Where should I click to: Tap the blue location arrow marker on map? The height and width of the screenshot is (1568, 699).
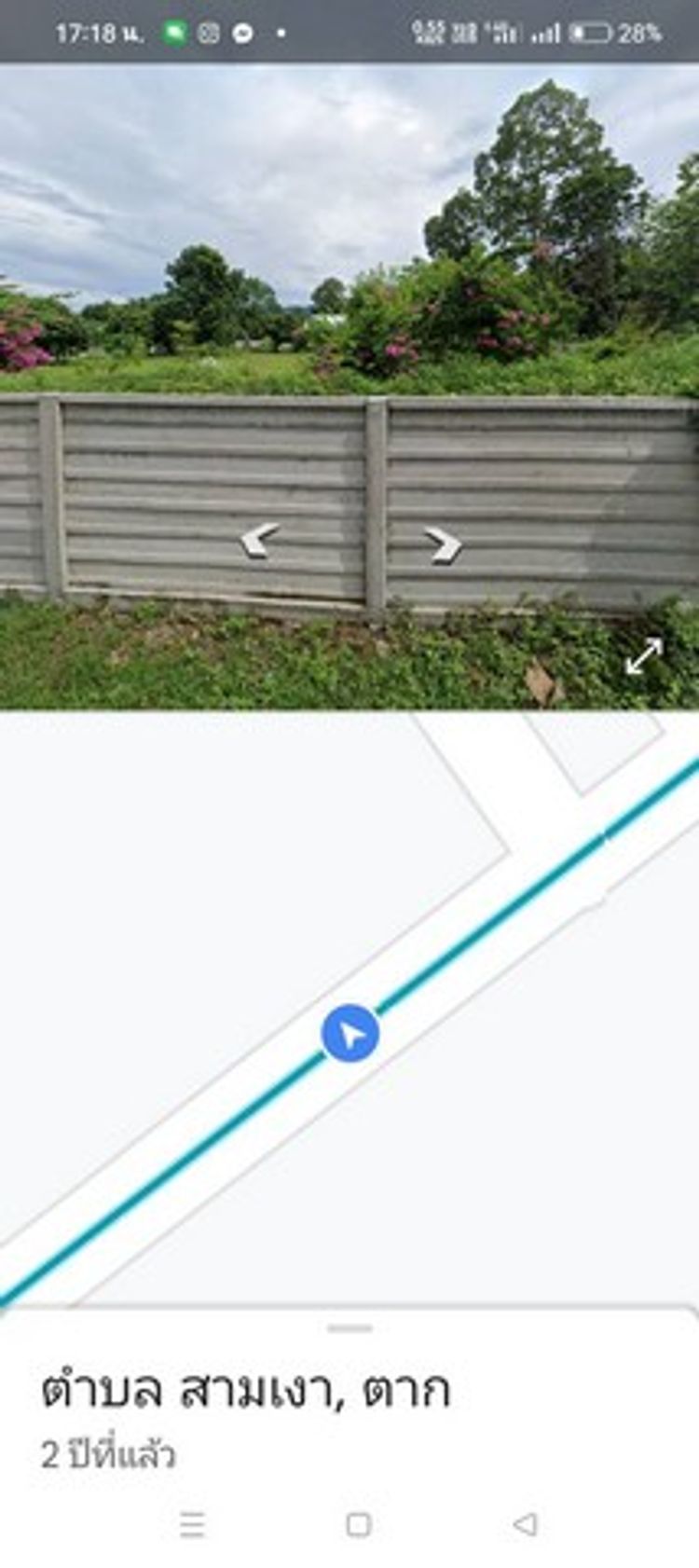350,1034
